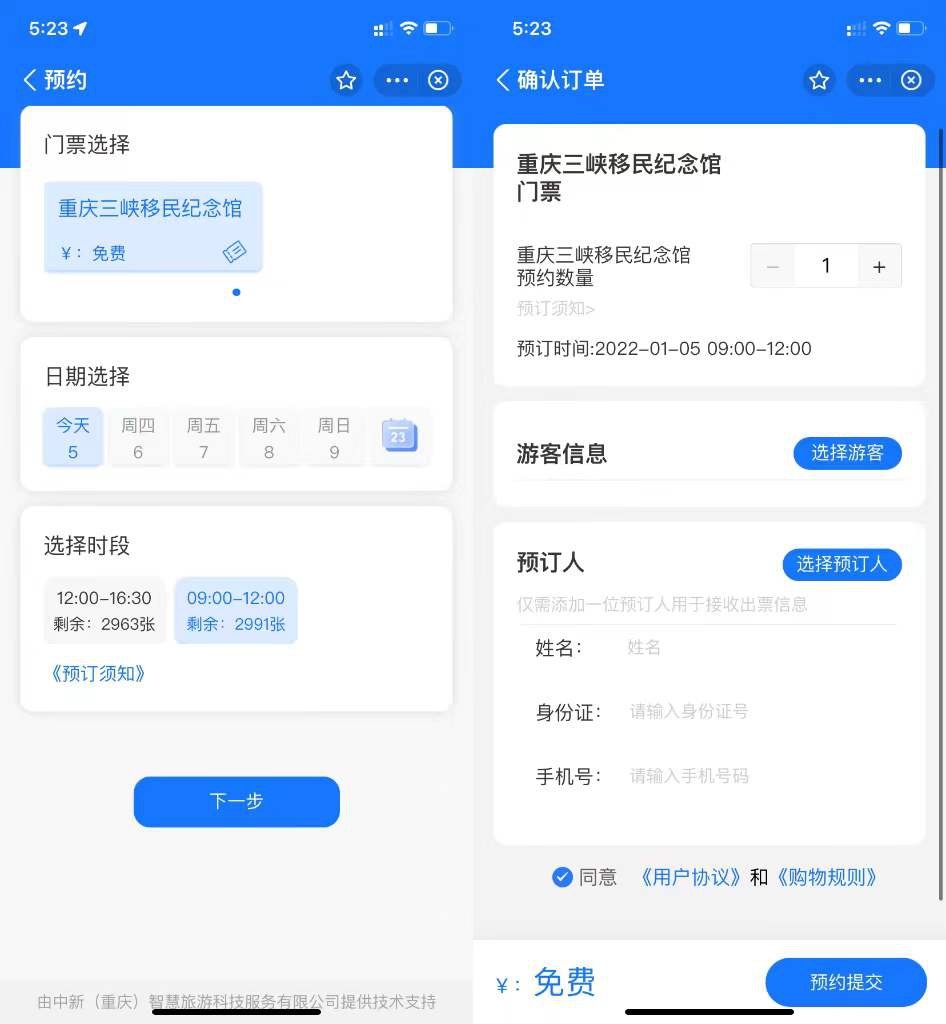The width and height of the screenshot is (946, 1024).
Task: Open the 《用户协议》 link
Action: [x=690, y=877]
